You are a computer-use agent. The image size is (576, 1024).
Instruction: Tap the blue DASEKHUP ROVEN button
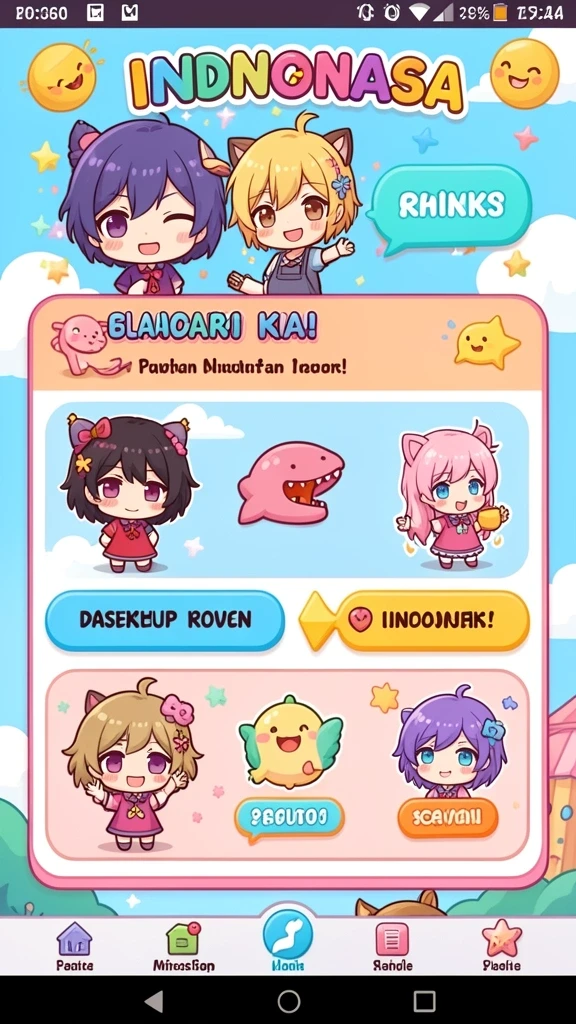(x=165, y=620)
